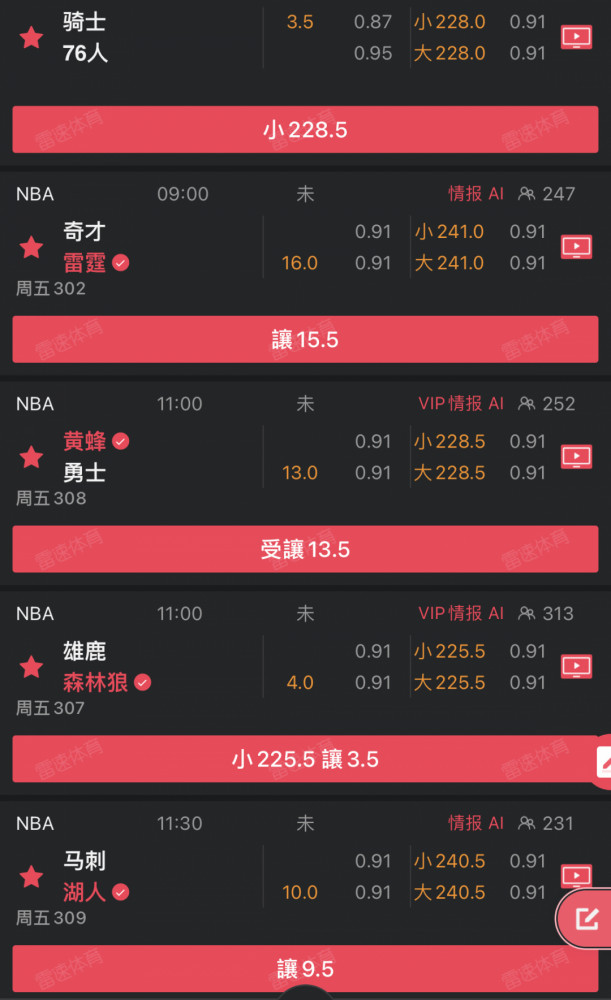The image size is (611, 1000).
Task: Open VIP 情报 AI for 黄蜂 vs 勇士
Action: pos(461,404)
